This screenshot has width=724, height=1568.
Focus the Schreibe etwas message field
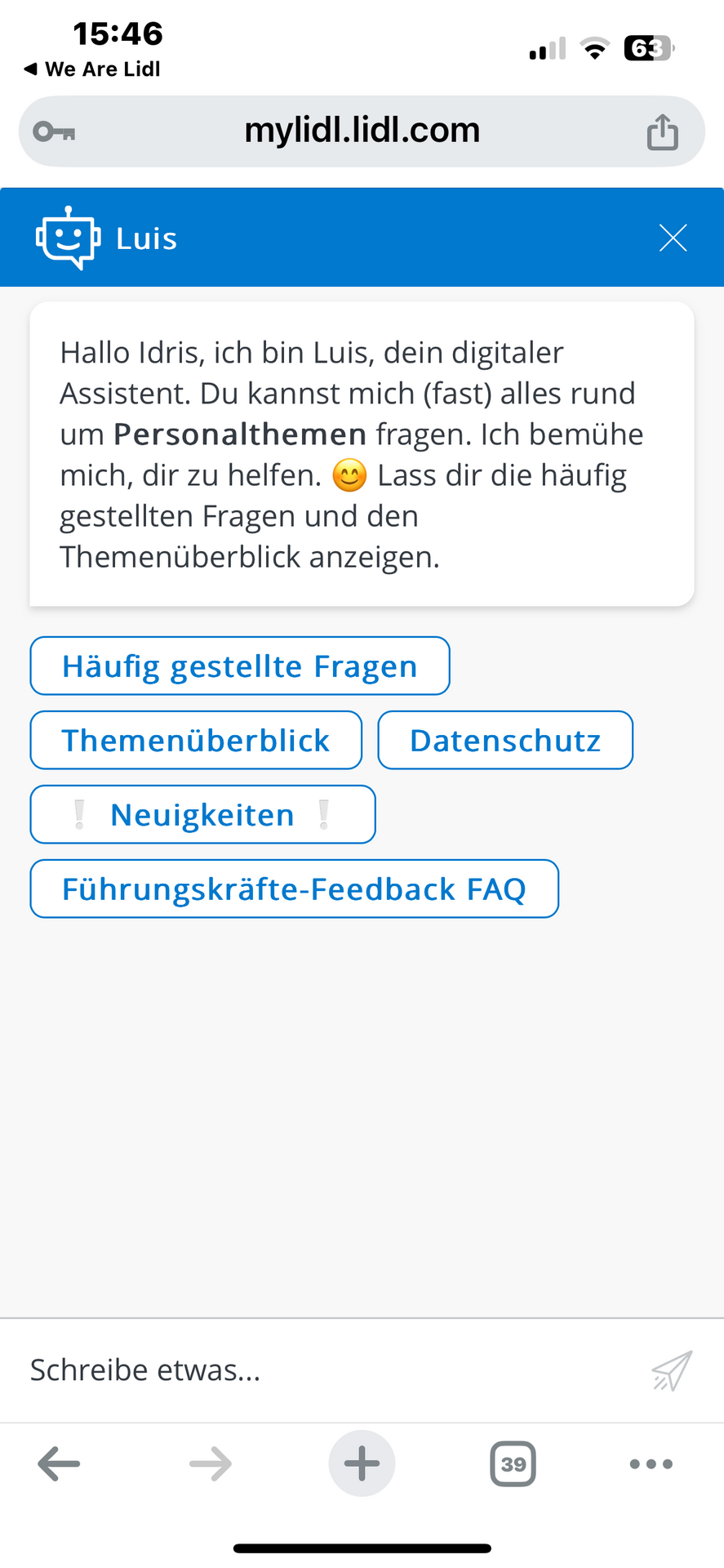tap(326, 1370)
